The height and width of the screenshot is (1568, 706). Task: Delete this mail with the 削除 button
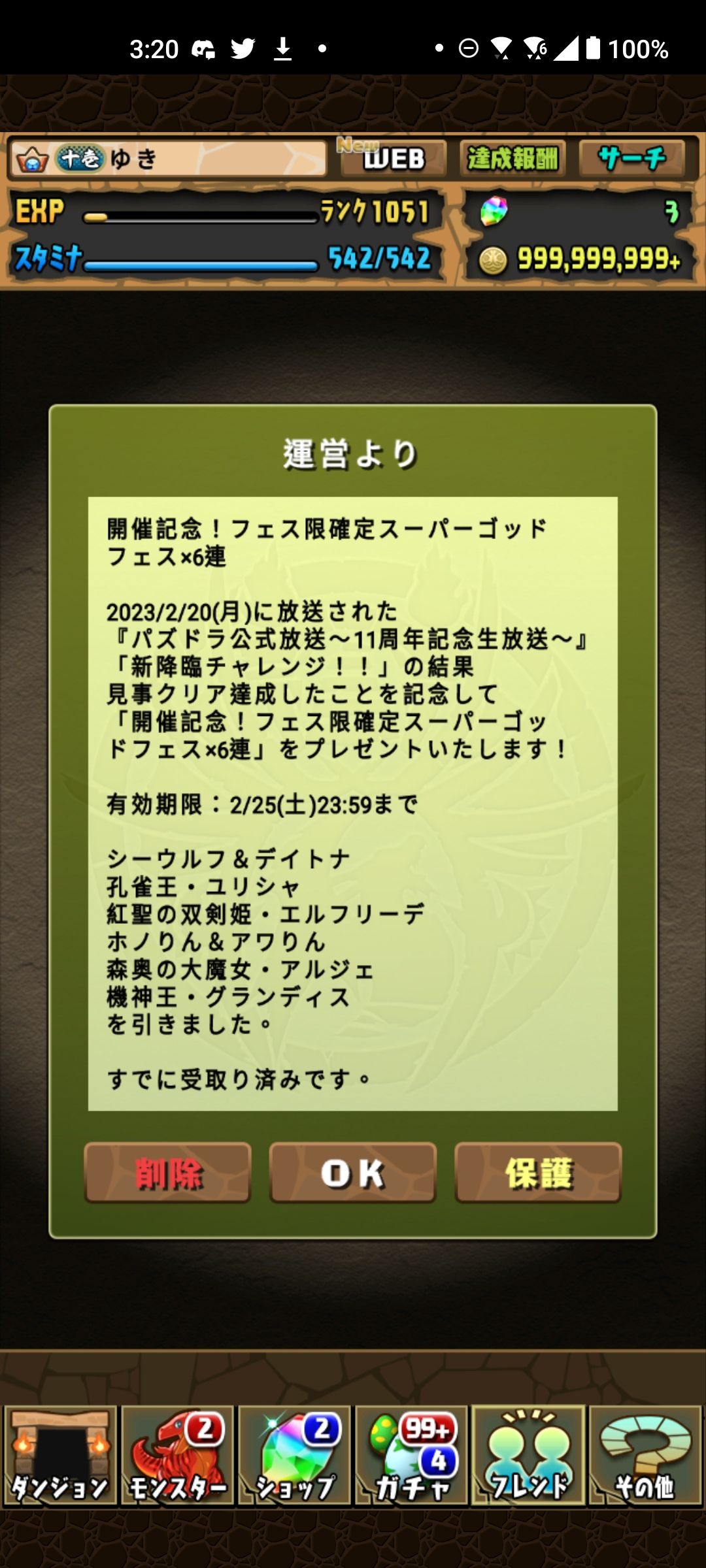(x=167, y=1173)
